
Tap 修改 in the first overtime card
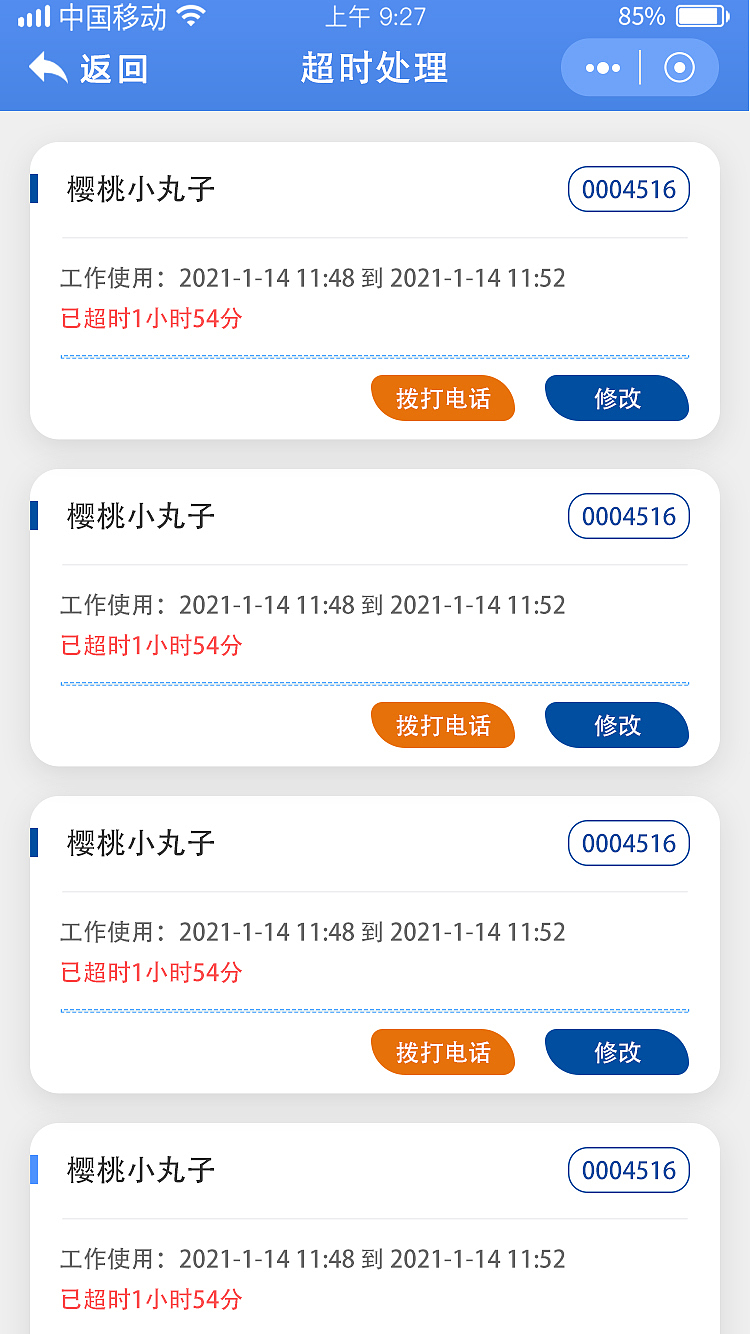[617, 398]
